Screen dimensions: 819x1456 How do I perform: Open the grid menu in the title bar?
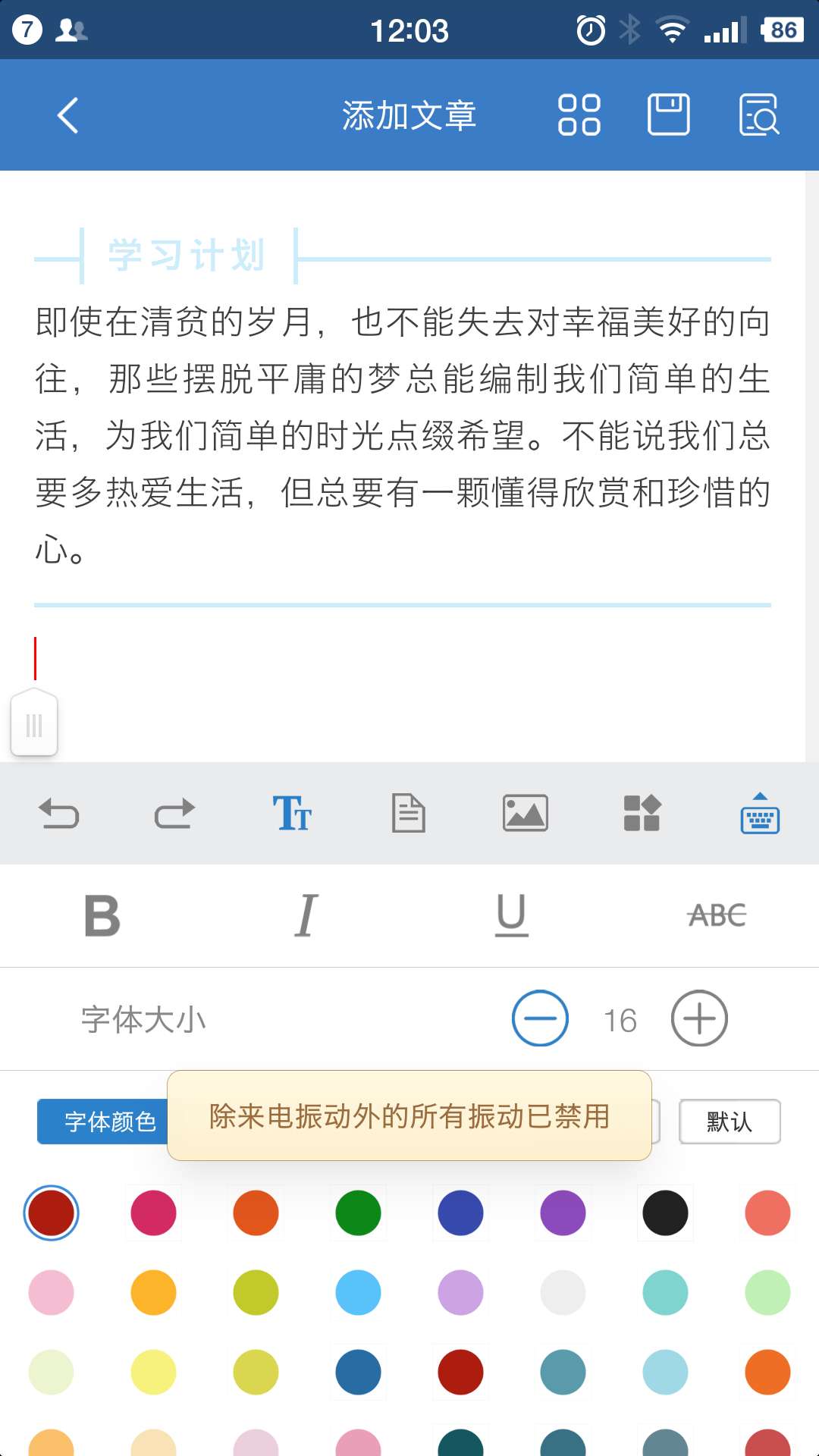tap(579, 115)
